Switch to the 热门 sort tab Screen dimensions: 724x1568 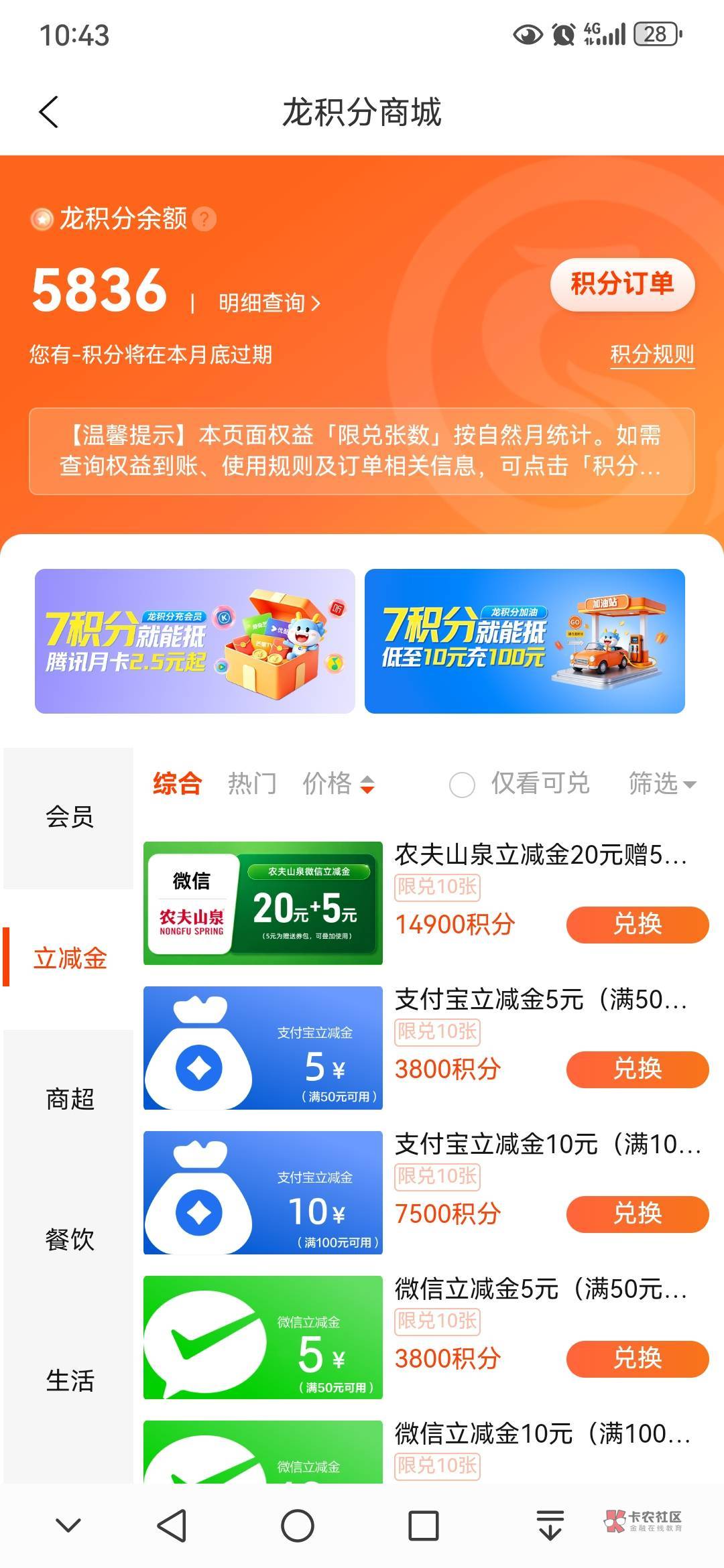[252, 783]
